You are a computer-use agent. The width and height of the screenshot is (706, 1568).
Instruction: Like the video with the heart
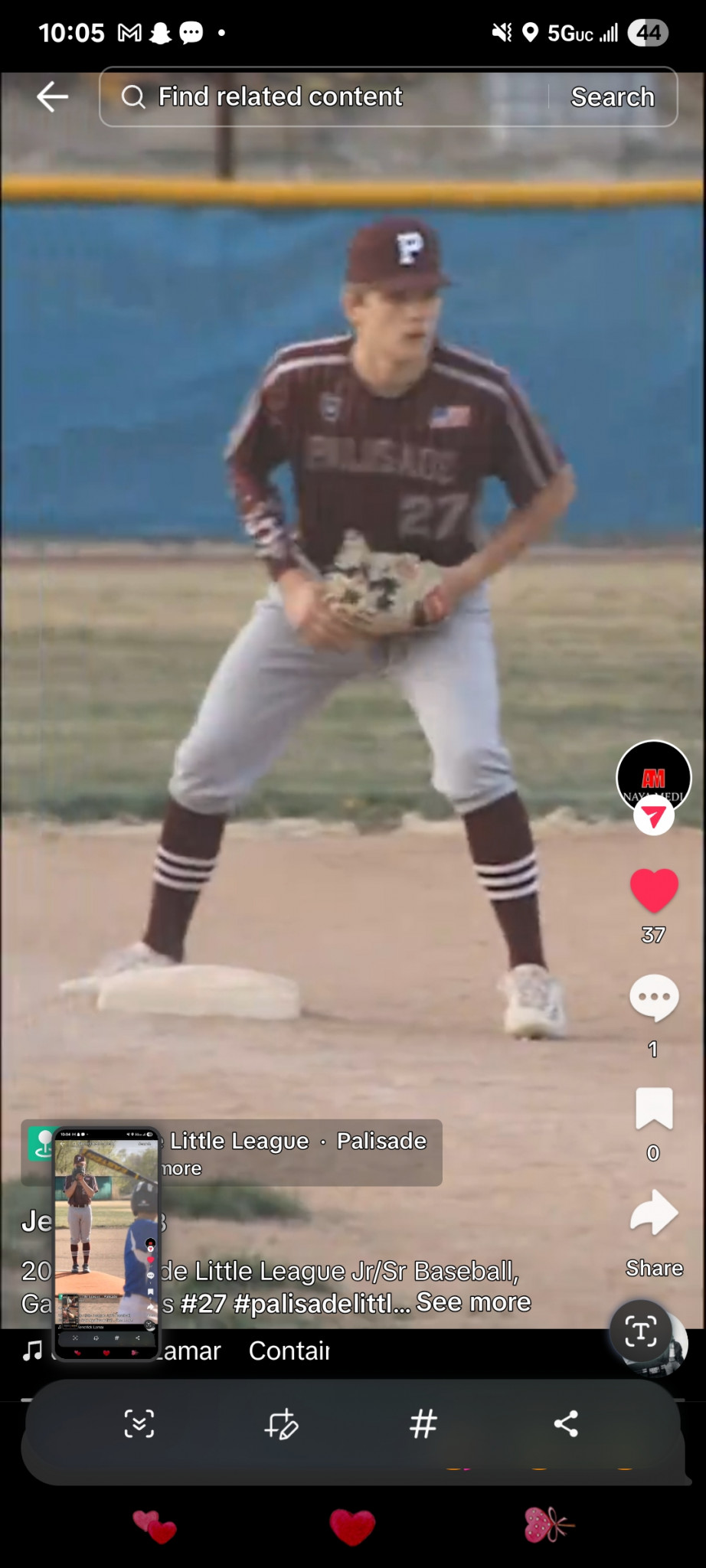tap(654, 891)
